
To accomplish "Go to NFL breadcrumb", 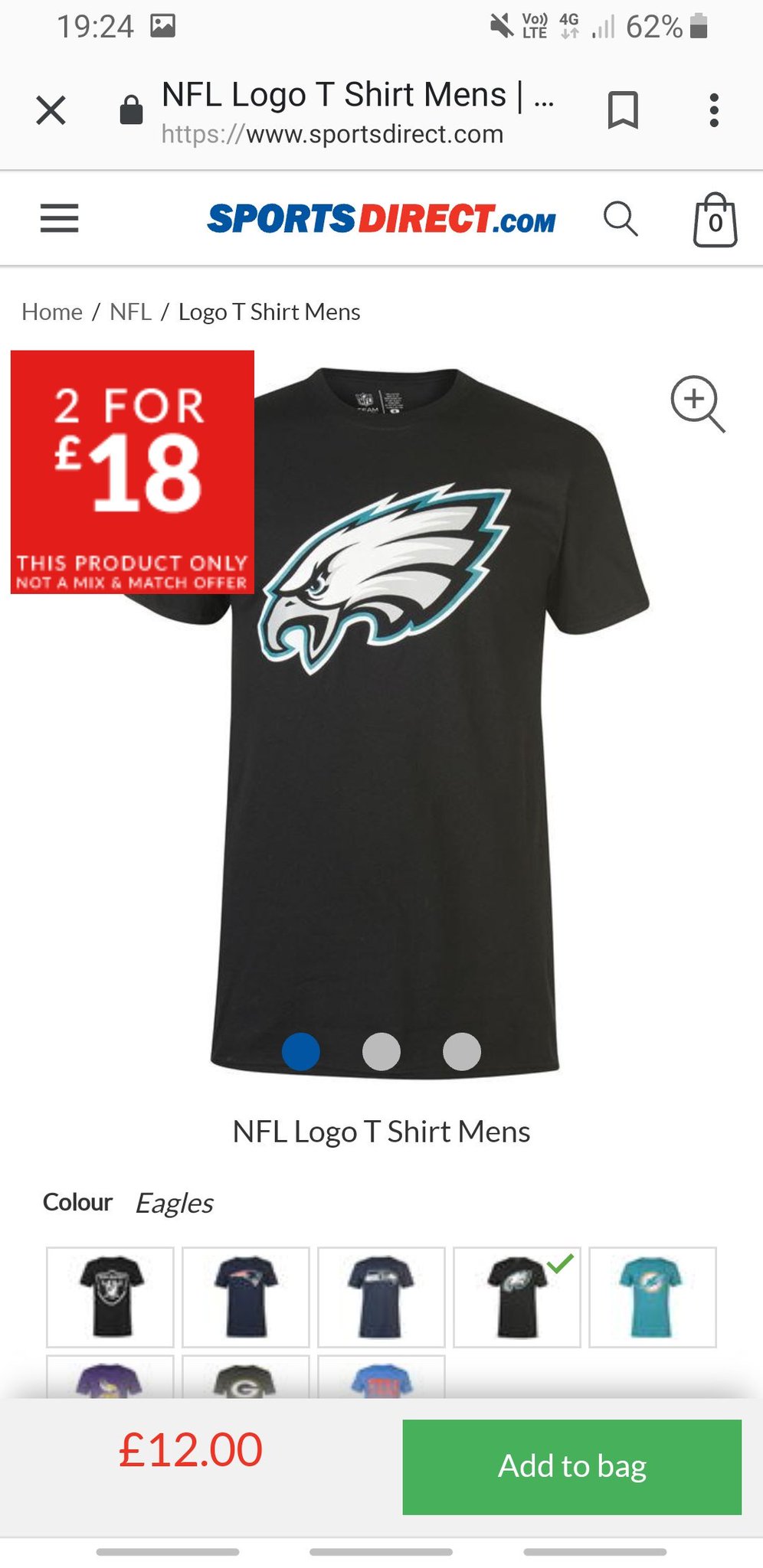I will pos(130,312).
